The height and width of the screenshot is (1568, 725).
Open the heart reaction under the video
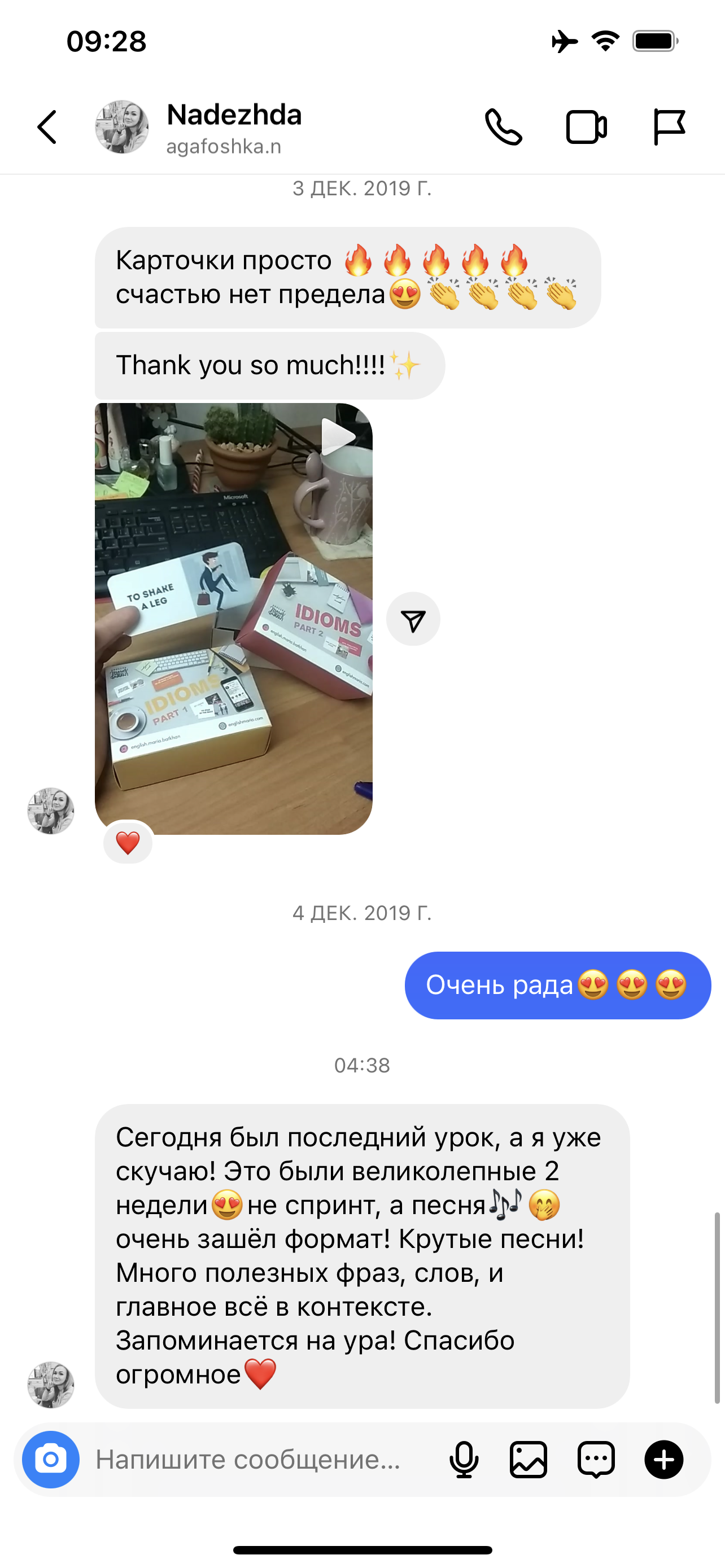(x=128, y=843)
